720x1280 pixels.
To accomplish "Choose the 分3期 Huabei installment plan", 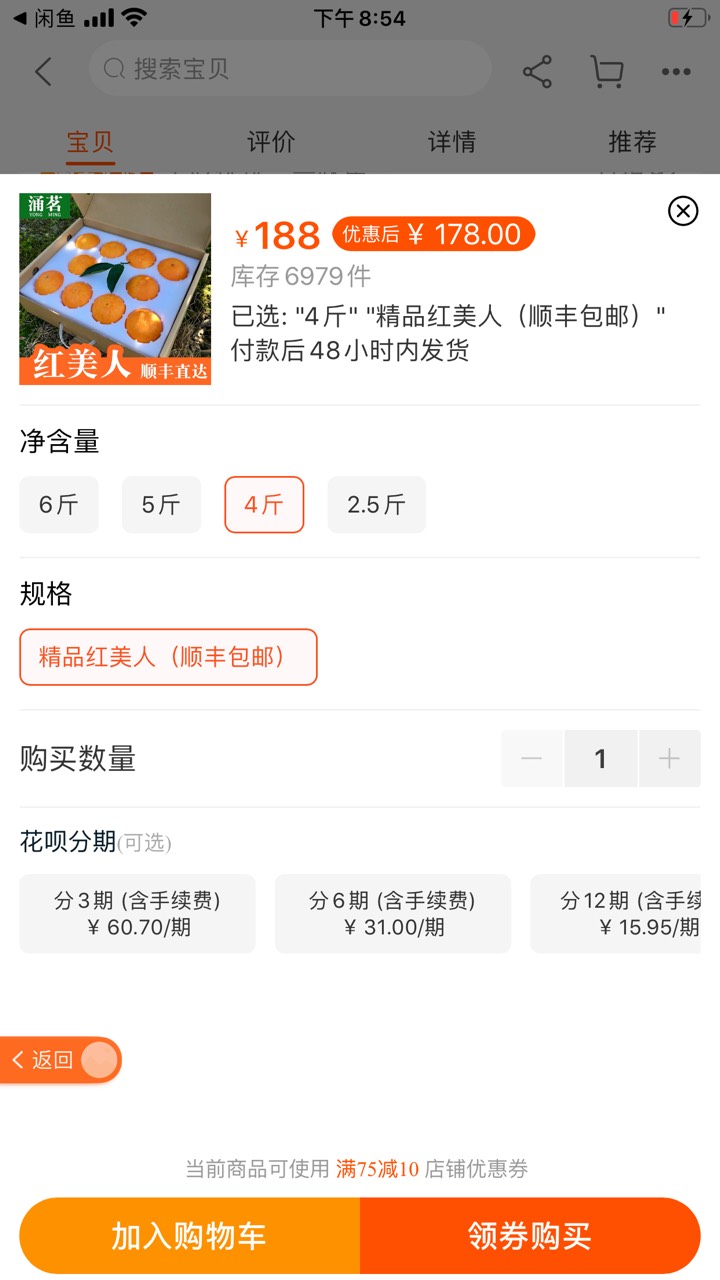I will [x=138, y=914].
